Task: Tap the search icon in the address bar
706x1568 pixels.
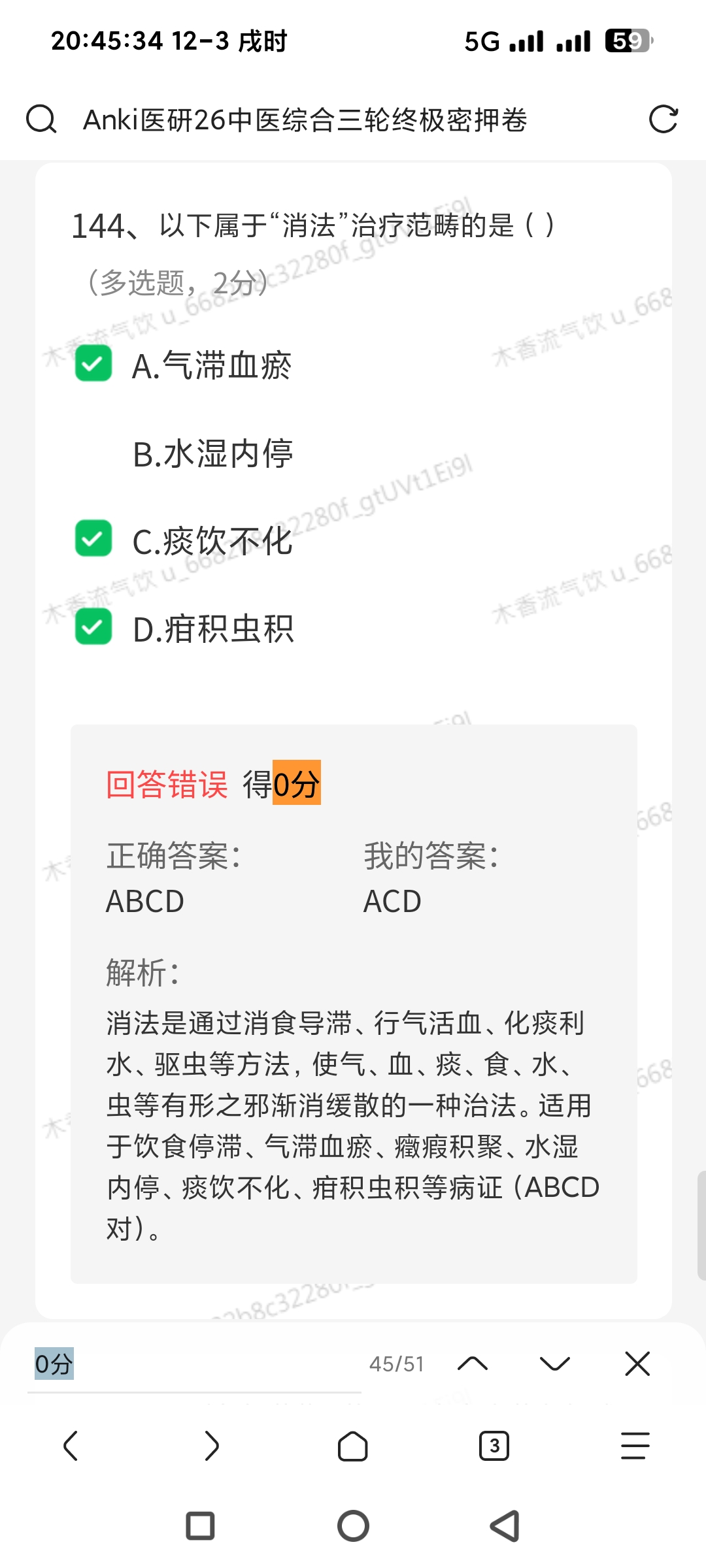Action: coord(41,120)
